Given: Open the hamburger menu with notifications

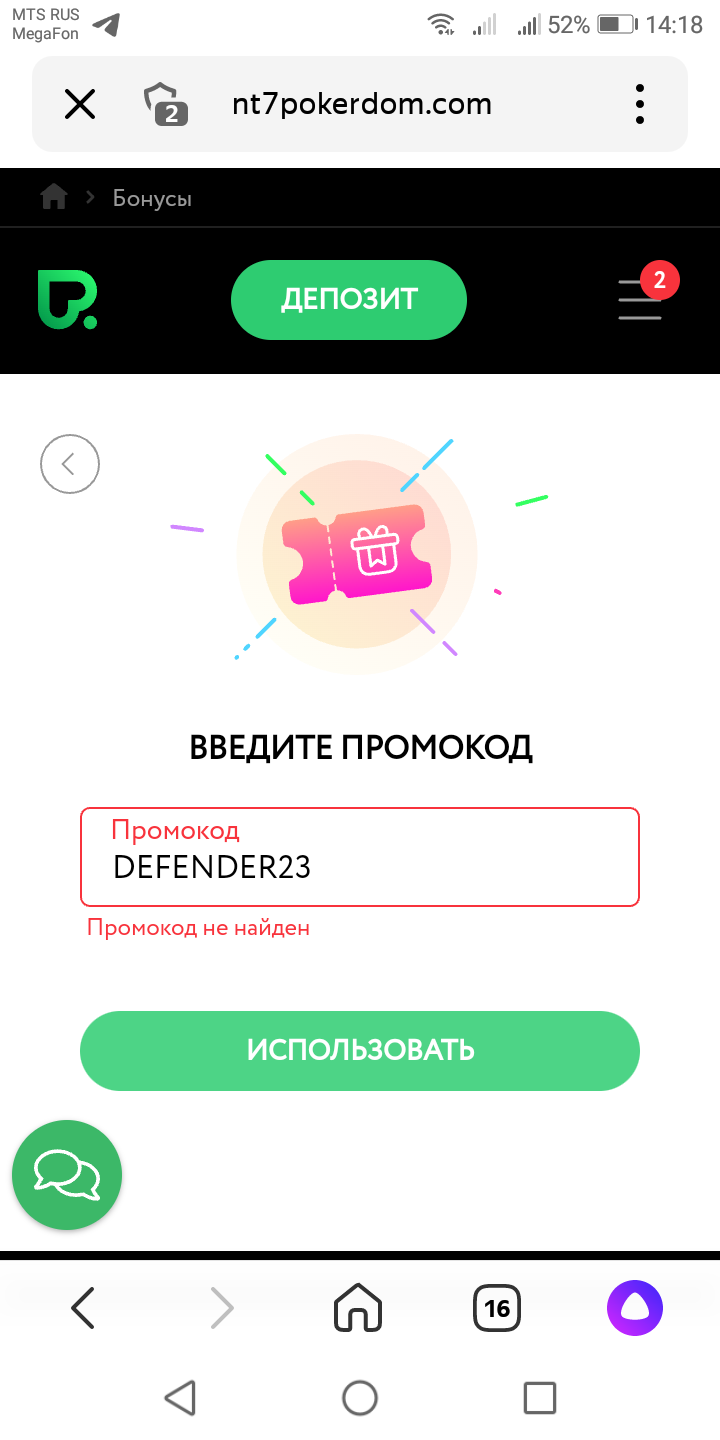Looking at the screenshot, I should coord(640,299).
